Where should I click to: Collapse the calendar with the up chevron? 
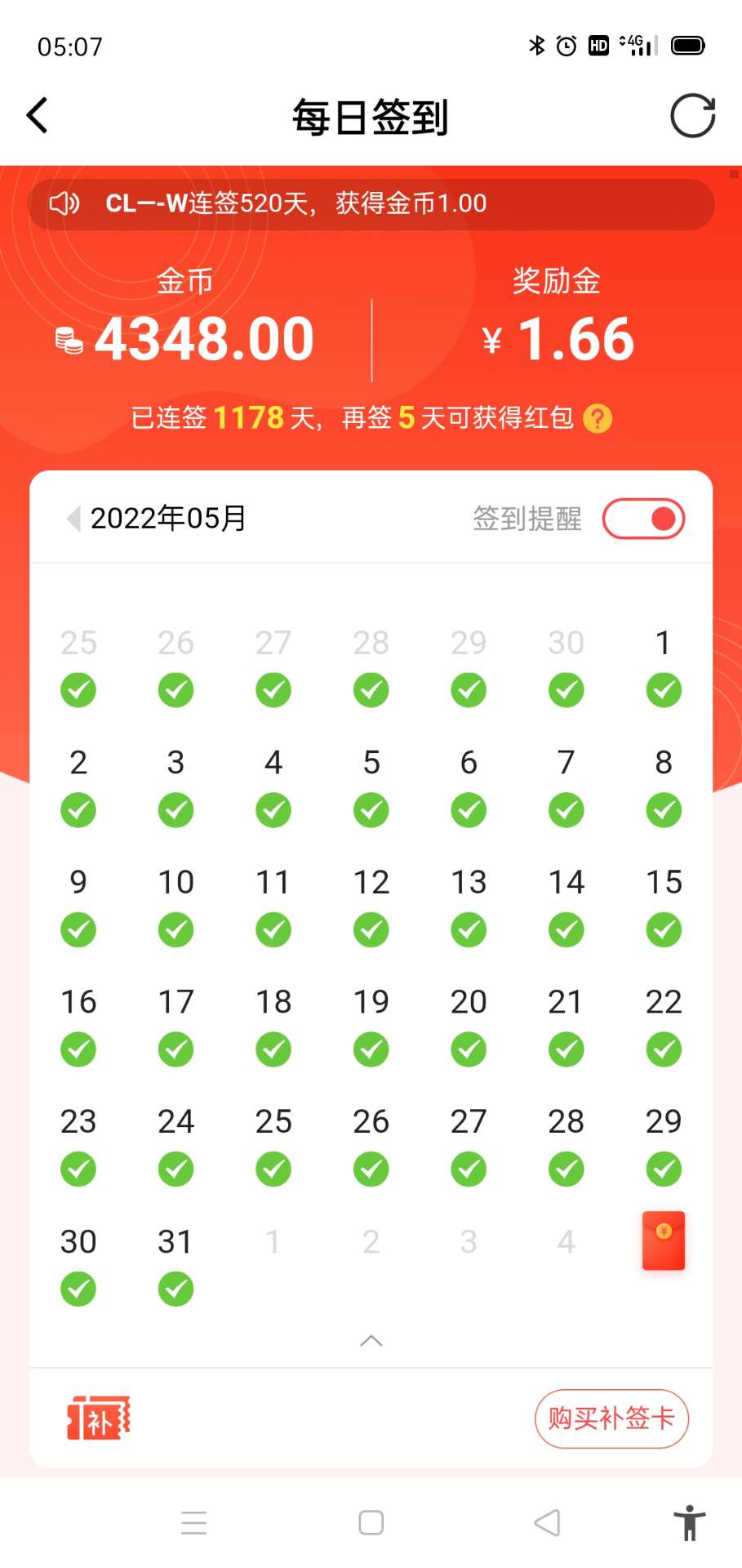coord(371,1341)
